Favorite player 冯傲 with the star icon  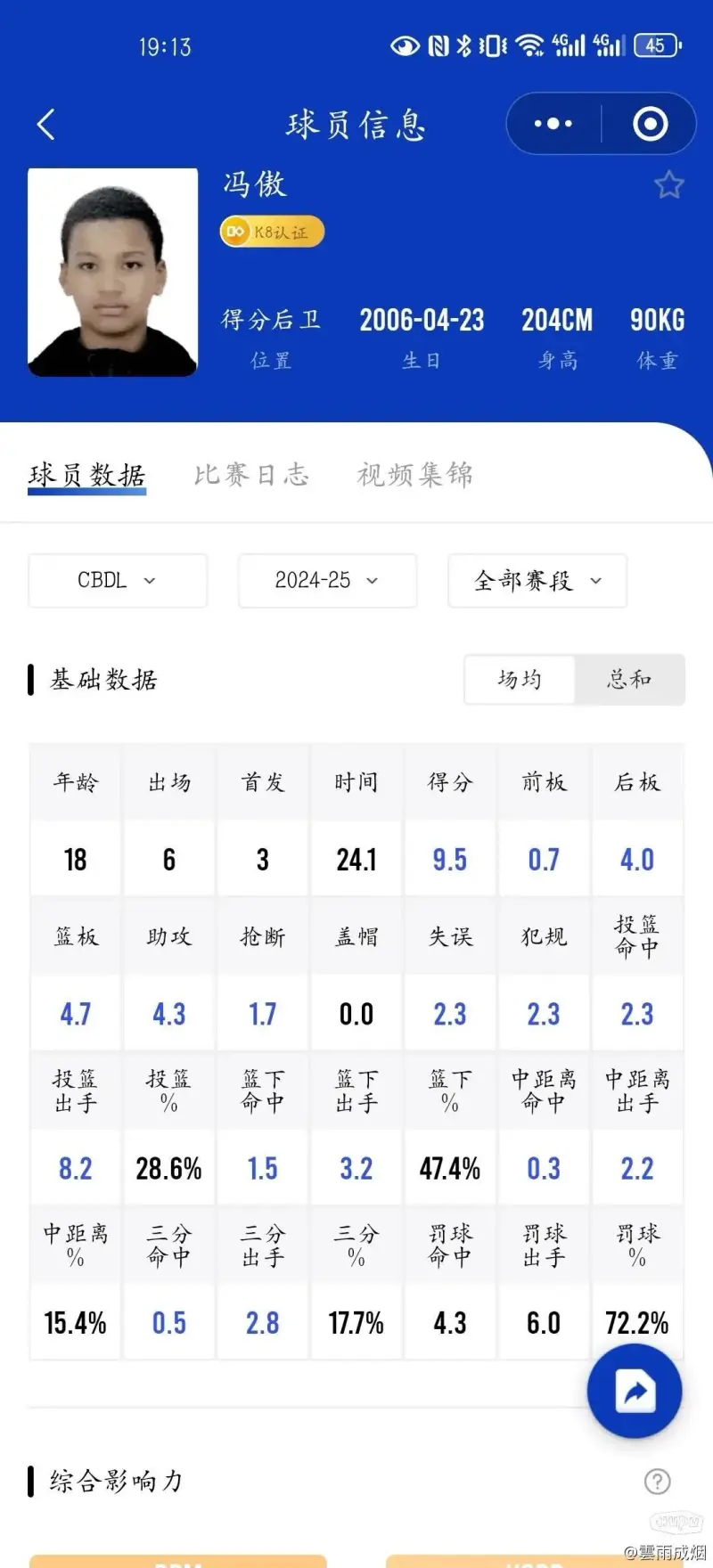668,185
